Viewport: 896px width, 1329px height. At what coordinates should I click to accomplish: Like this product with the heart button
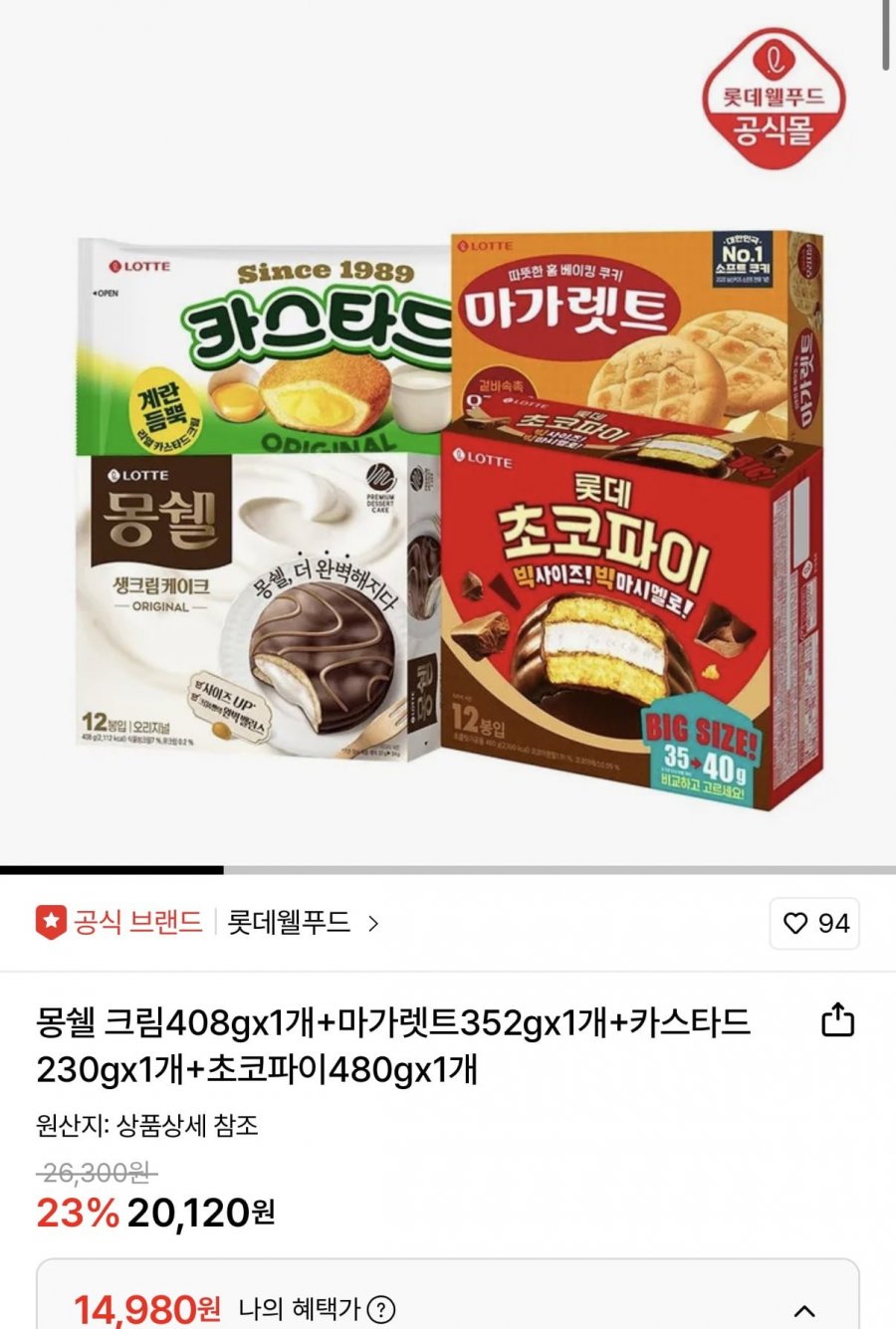[813, 924]
